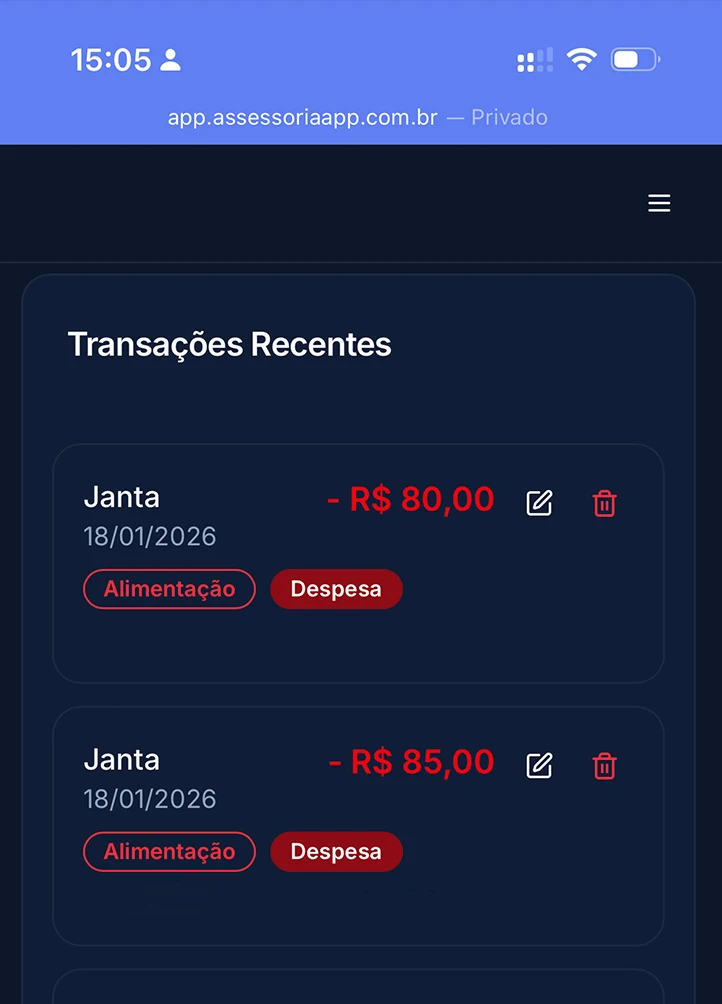Tap the cellular signal indicator
This screenshot has height=1004, width=722.
pos(534,60)
